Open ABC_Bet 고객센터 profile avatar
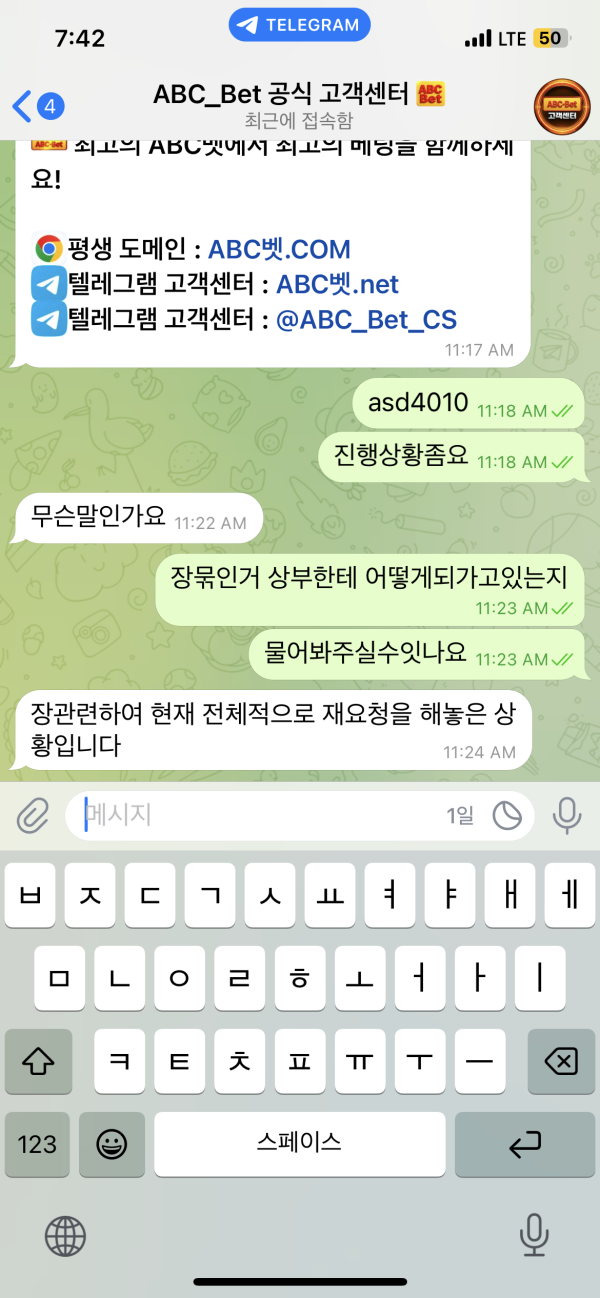Viewport: 600px width, 1298px height. tap(561, 105)
